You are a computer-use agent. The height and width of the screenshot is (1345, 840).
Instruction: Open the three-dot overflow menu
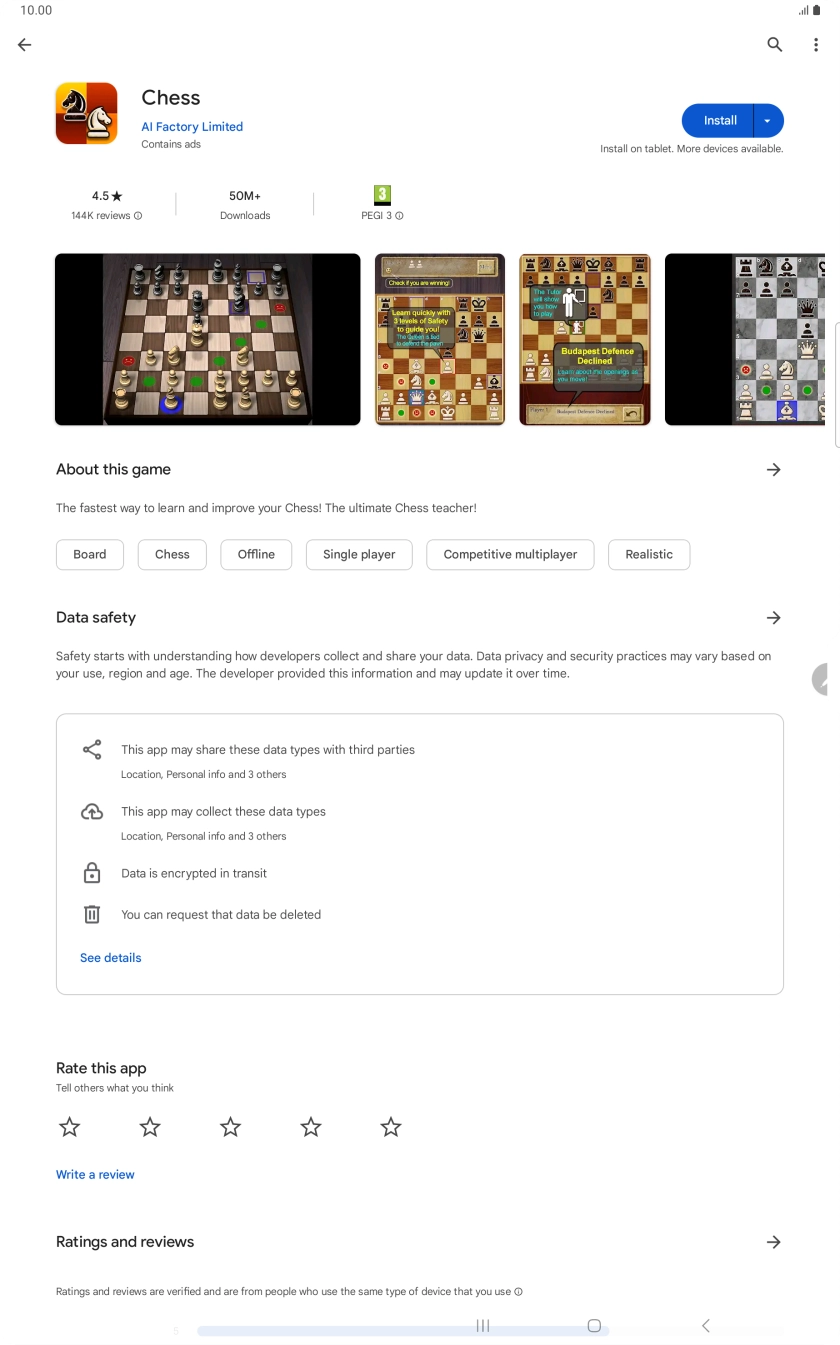coord(816,44)
